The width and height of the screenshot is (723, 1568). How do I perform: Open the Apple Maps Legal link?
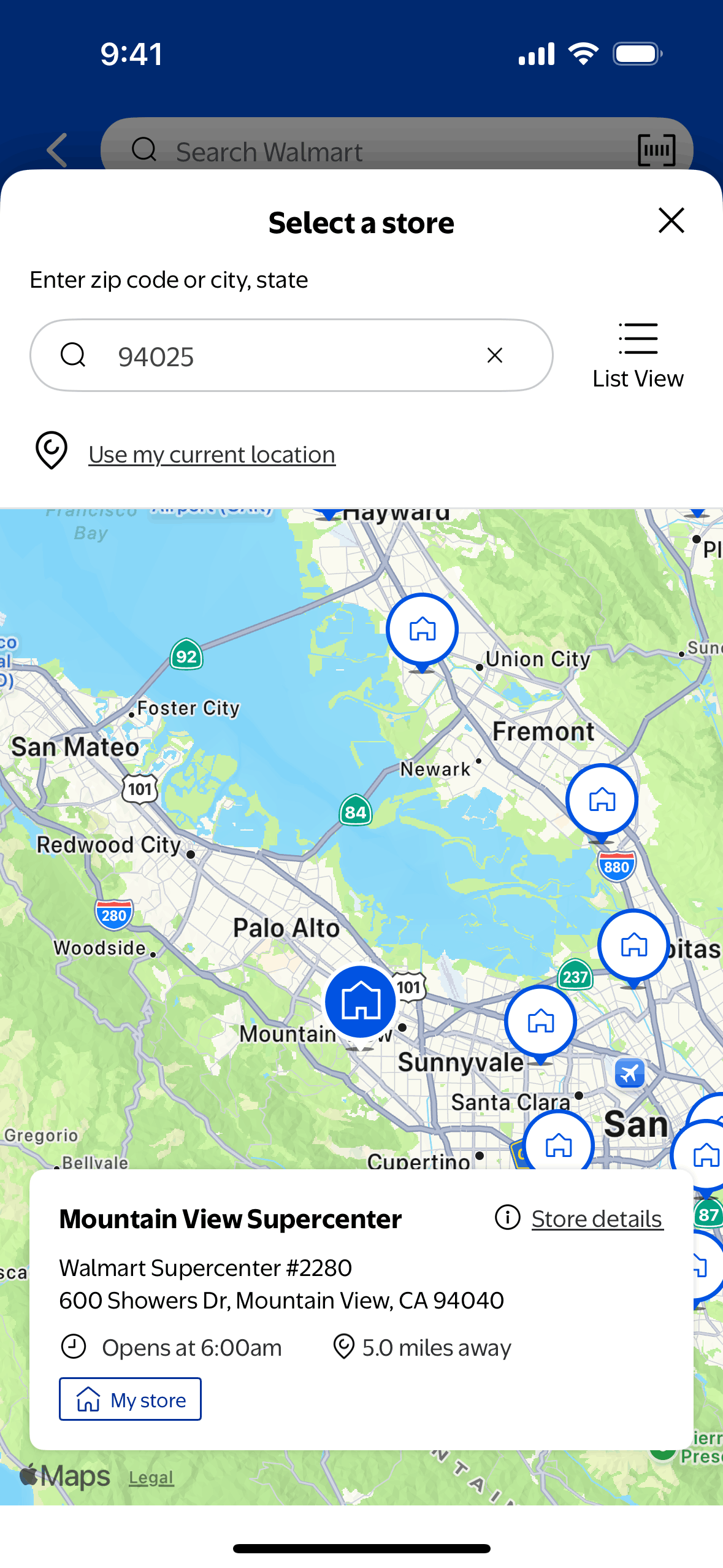point(151,1478)
